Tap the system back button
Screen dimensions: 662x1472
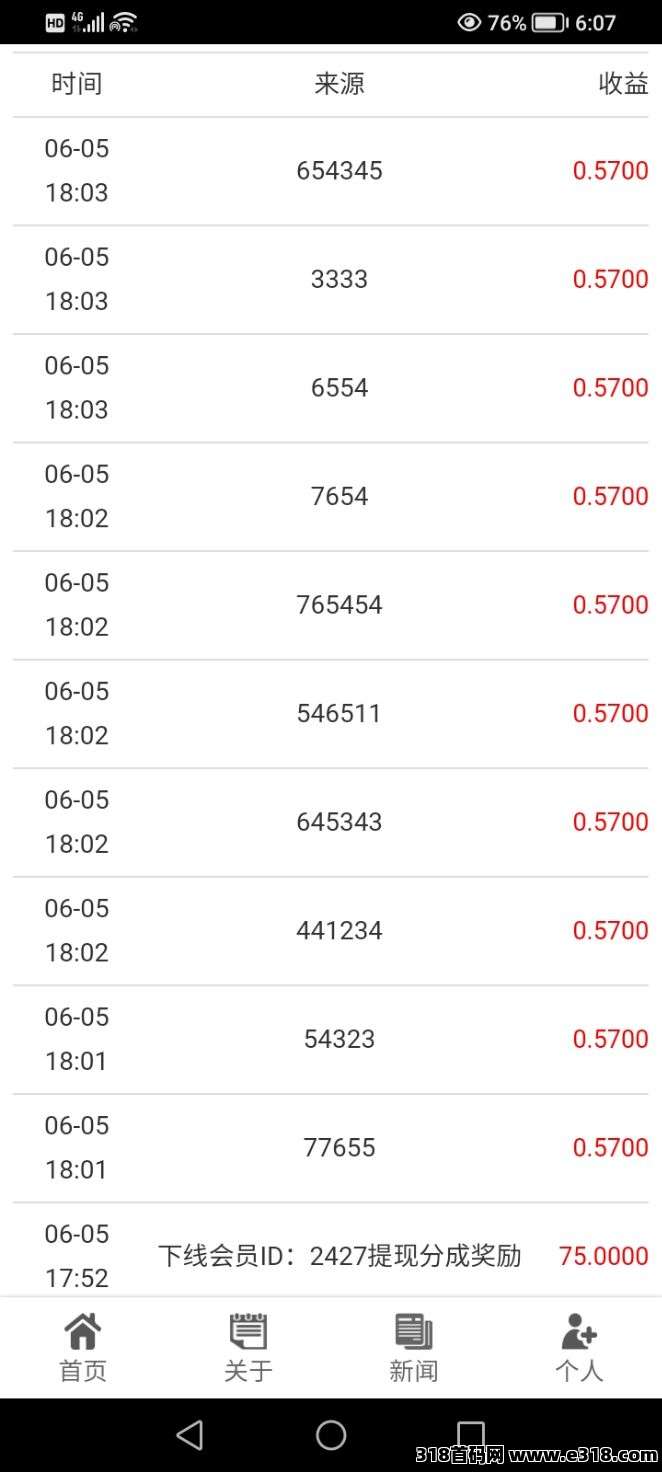[190, 1435]
